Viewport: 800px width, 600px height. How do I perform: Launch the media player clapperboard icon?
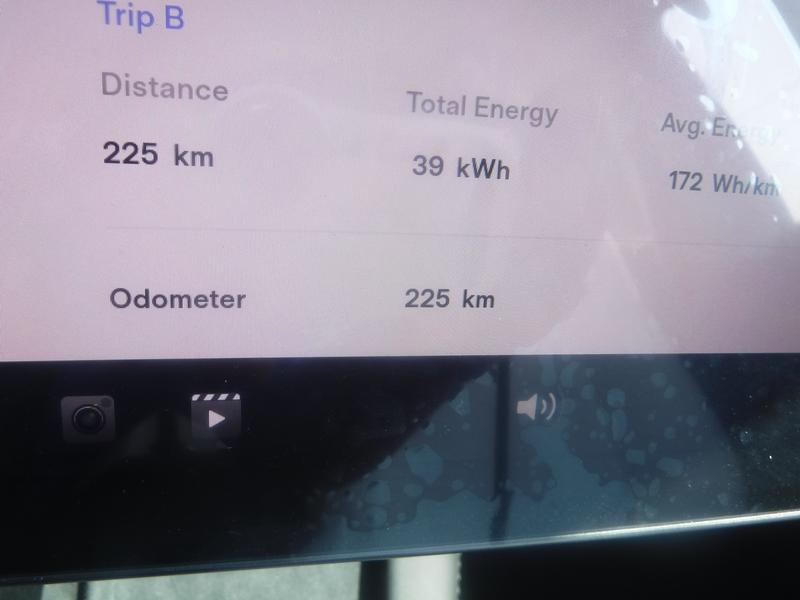[x=216, y=416]
